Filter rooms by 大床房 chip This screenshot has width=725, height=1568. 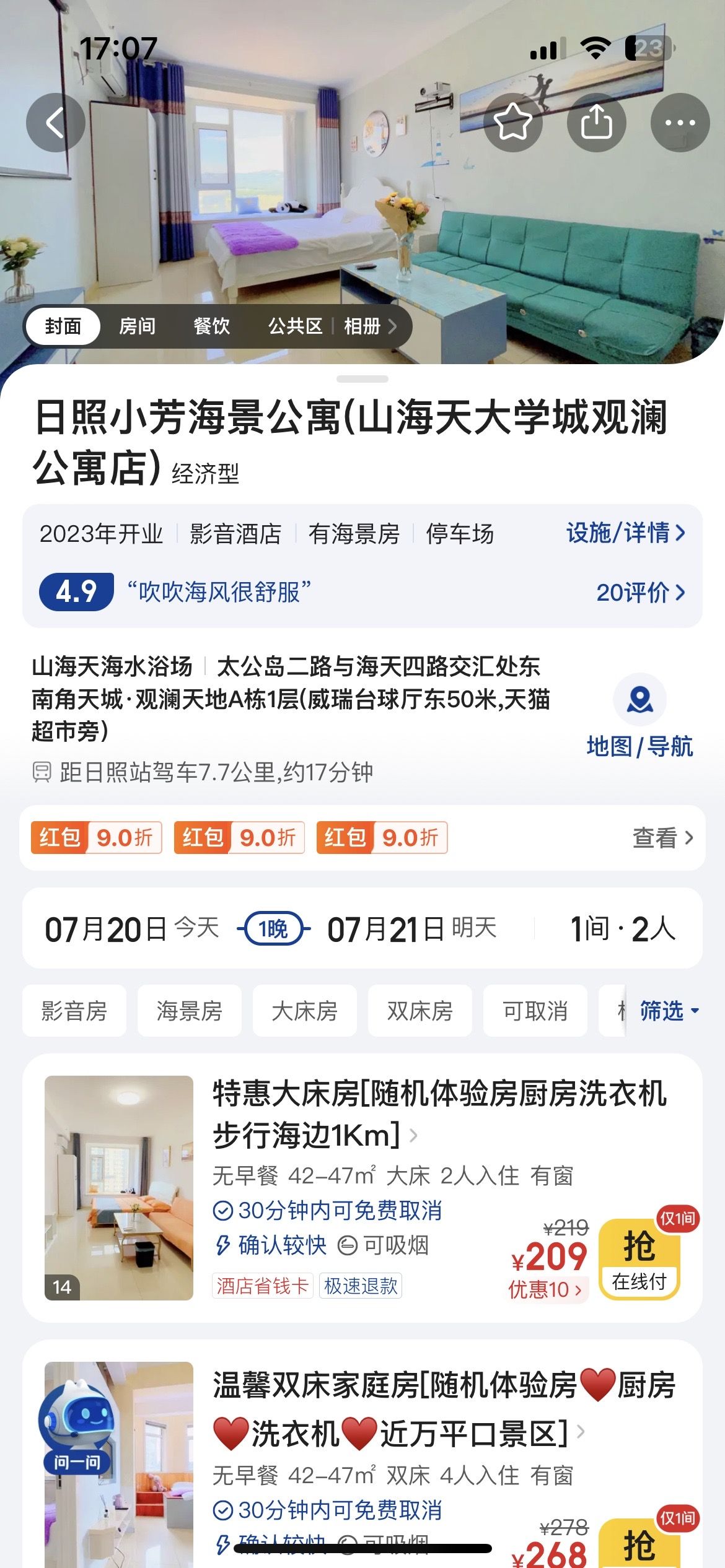click(304, 1011)
